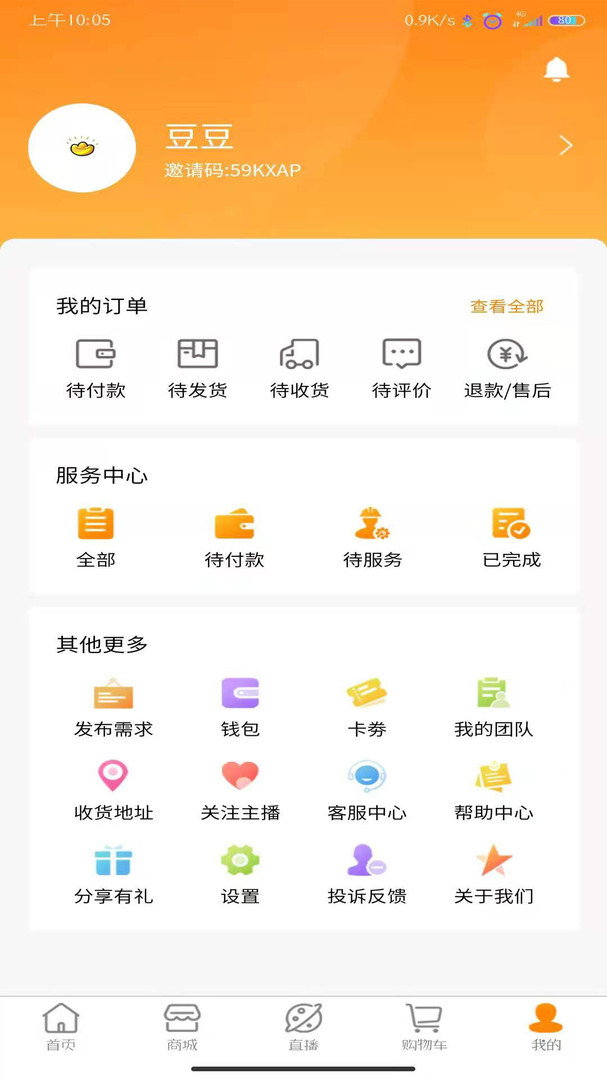Switch to the 直播 live tab
Image resolution: width=607 pixels, height=1080 pixels.
click(303, 1028)
